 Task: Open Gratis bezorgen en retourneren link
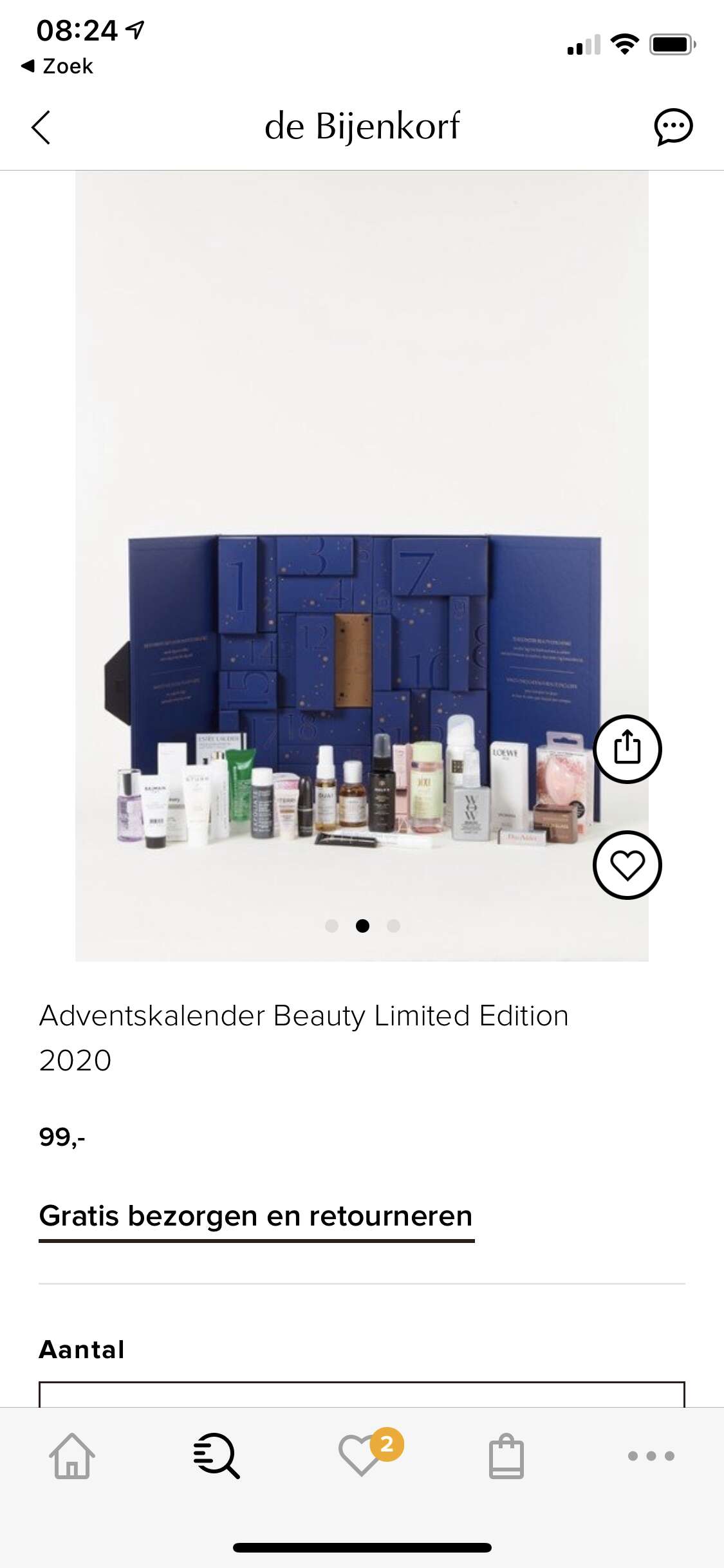point(256,1217)
